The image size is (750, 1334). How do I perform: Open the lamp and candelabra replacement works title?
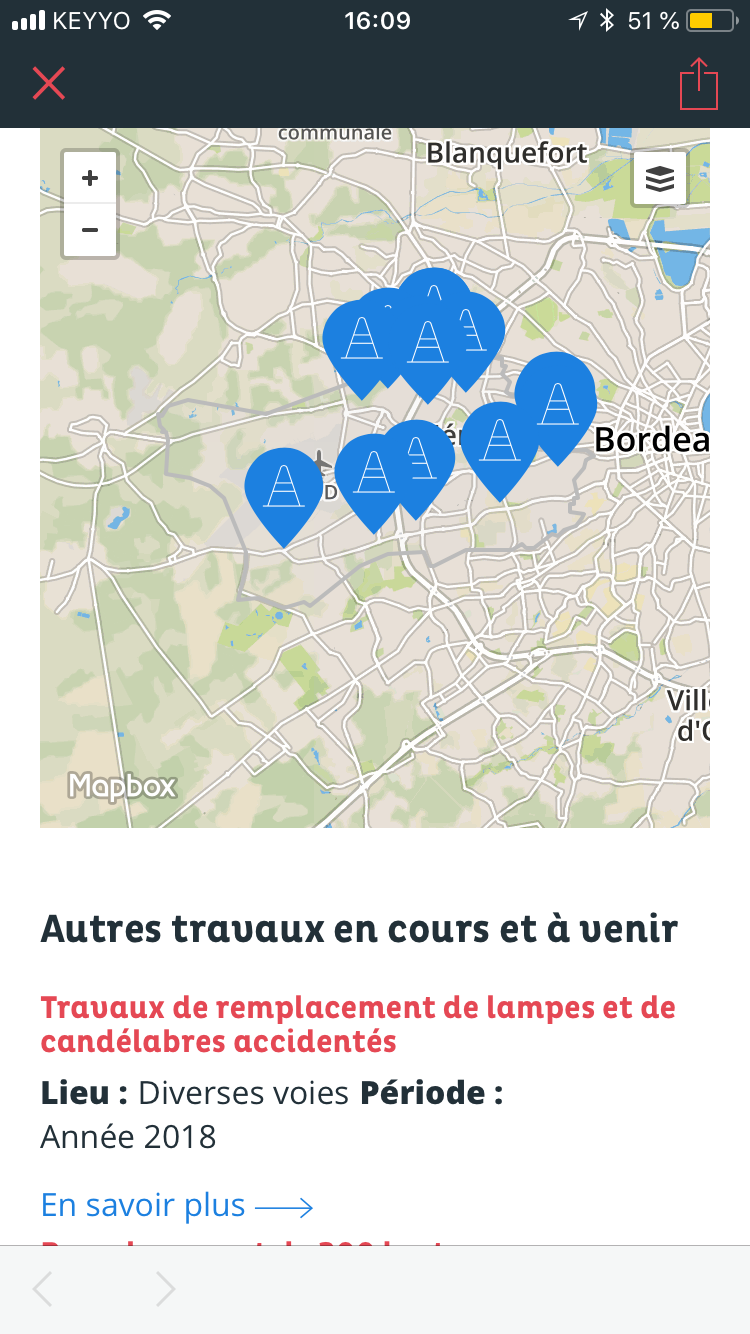click(358, 1024)
